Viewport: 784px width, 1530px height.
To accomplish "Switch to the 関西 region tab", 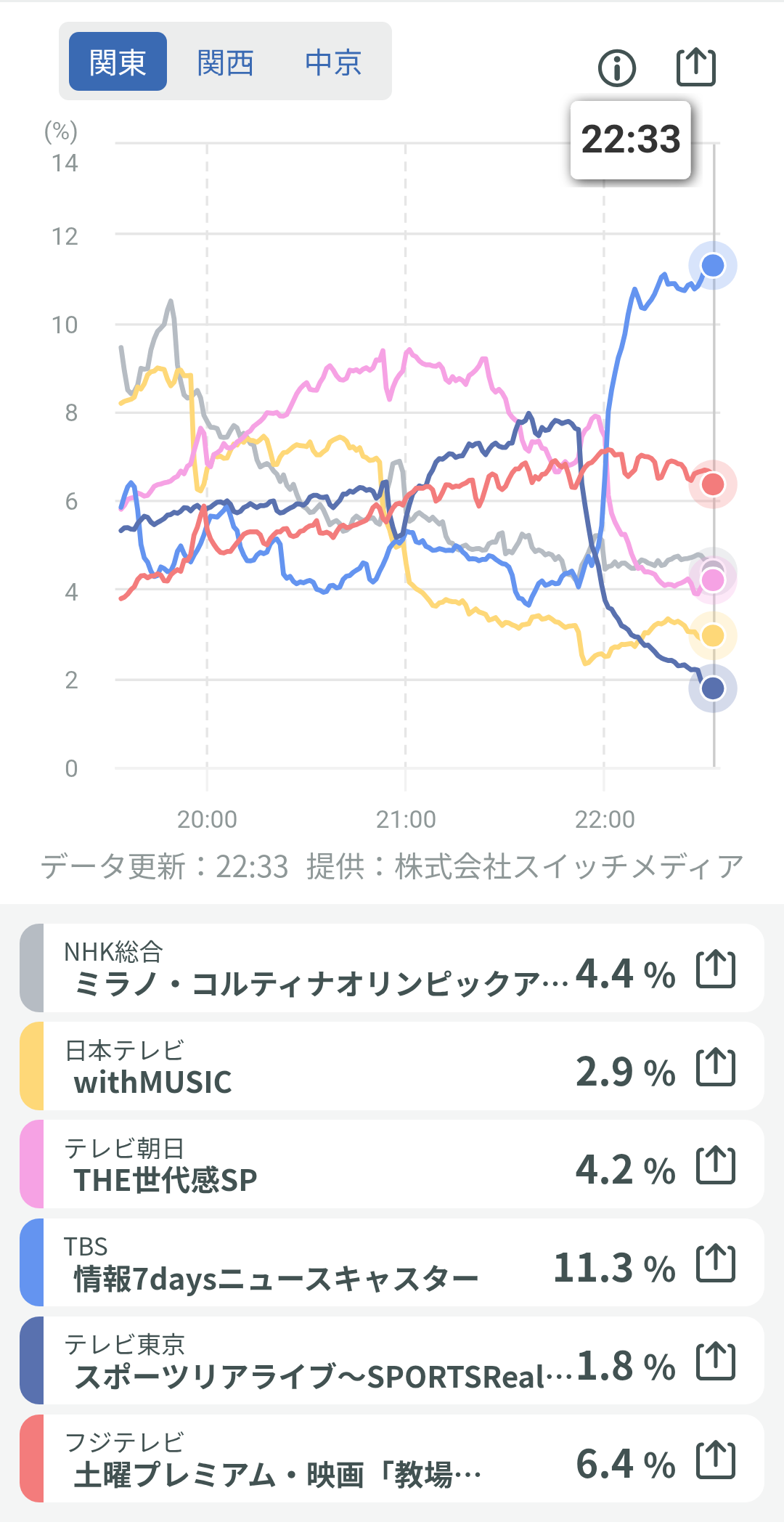I will pos(225,62).
